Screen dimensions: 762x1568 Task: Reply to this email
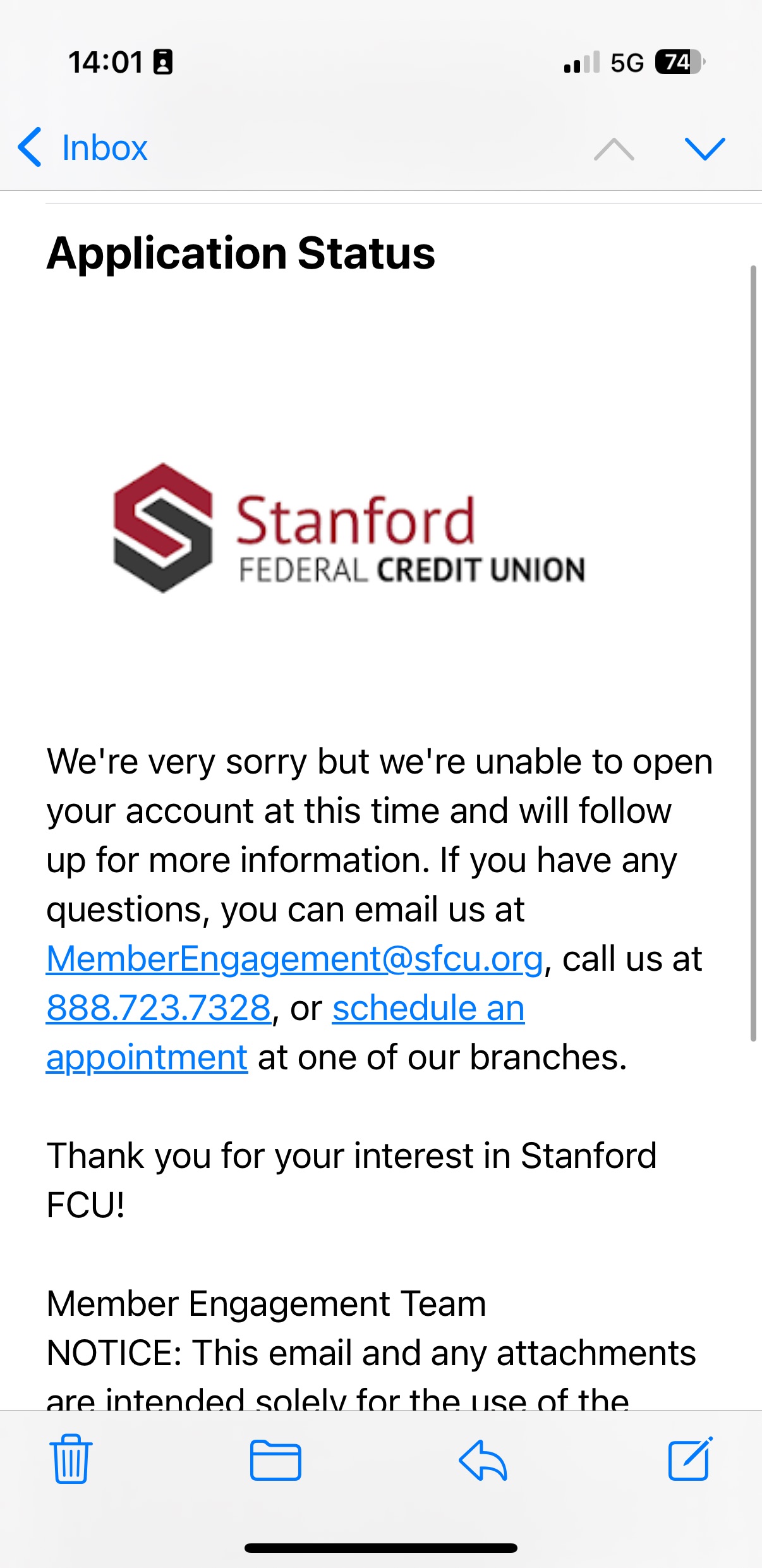(x=483, y=1460)
